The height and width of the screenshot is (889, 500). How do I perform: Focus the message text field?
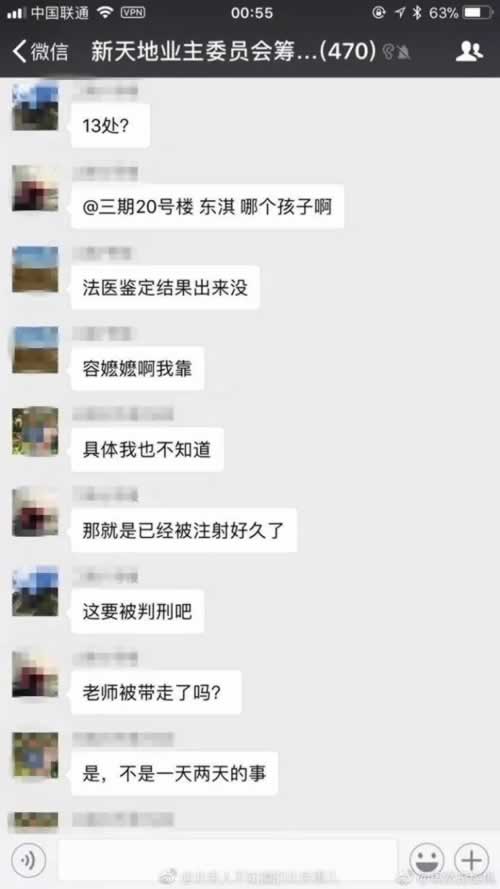[227, 860]
